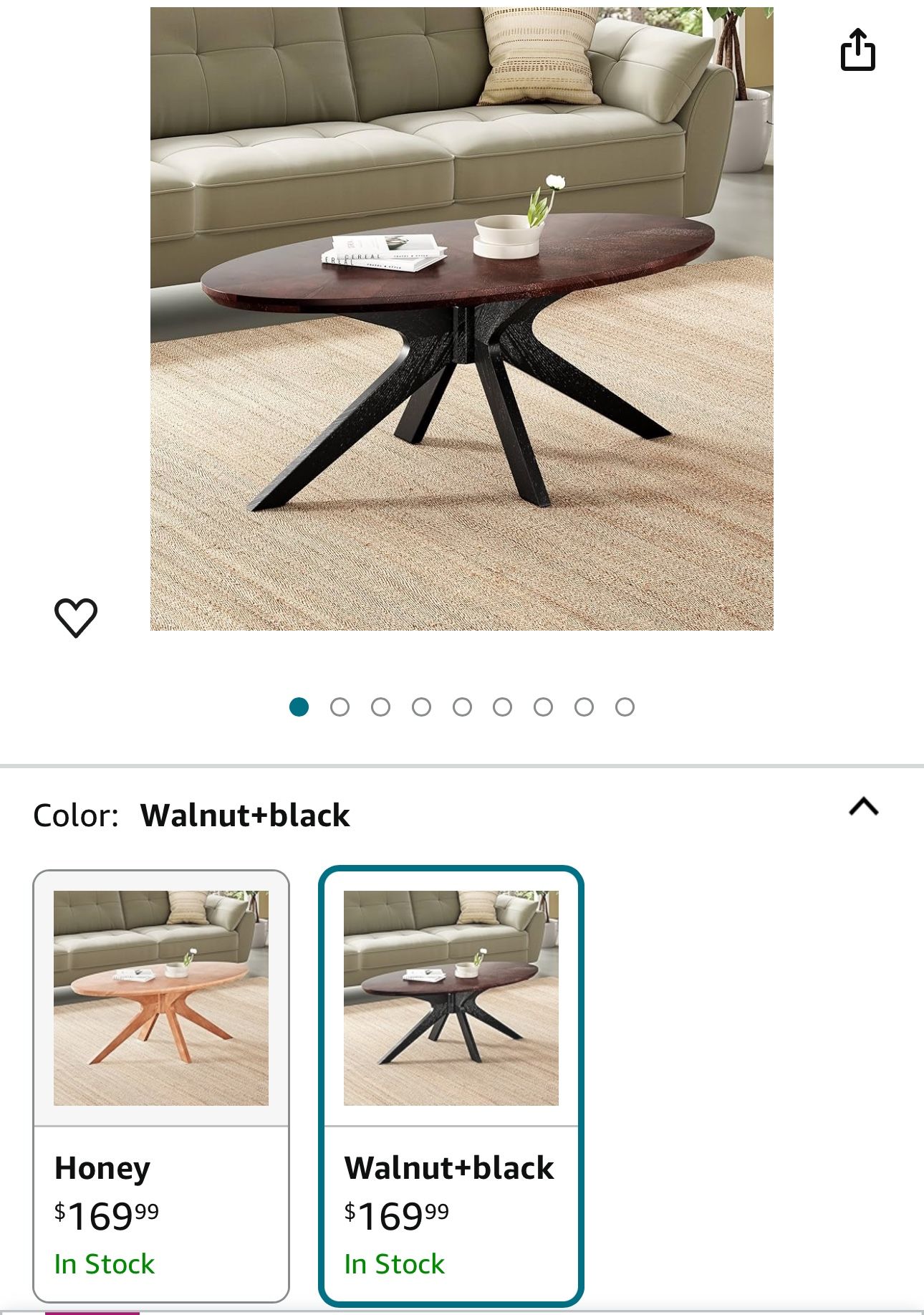Jump to the third image carousel dot
Screen dimensions: 924x1315
tap(380, 706)
